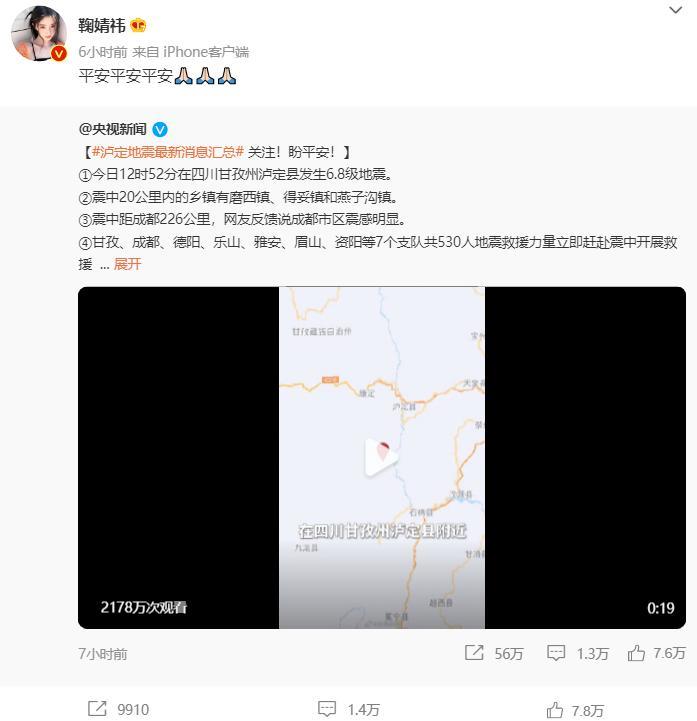
Task: Like the original post with 7.6万 likes
Action: pyautogui.click(x=656, y=653)
